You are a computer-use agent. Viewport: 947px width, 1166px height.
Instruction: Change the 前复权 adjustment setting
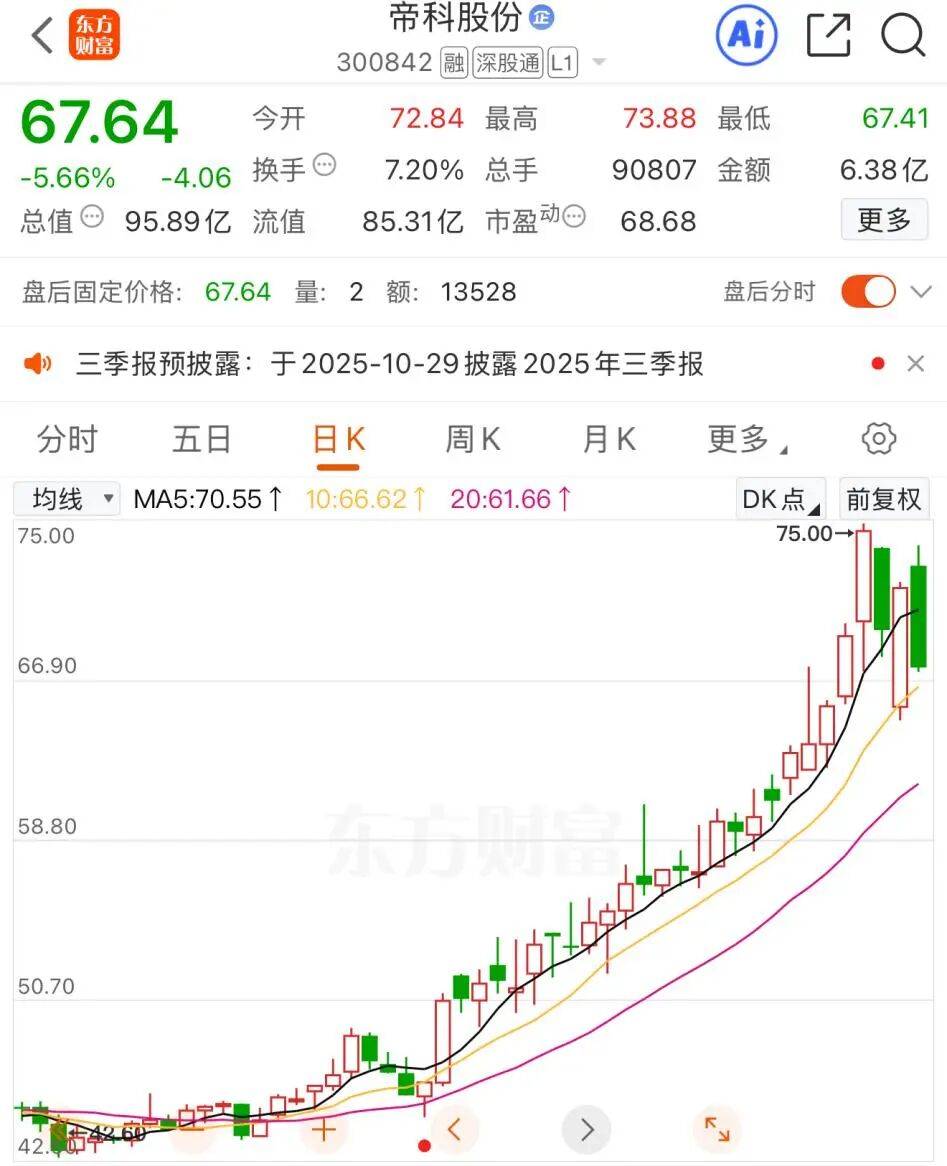884,499
